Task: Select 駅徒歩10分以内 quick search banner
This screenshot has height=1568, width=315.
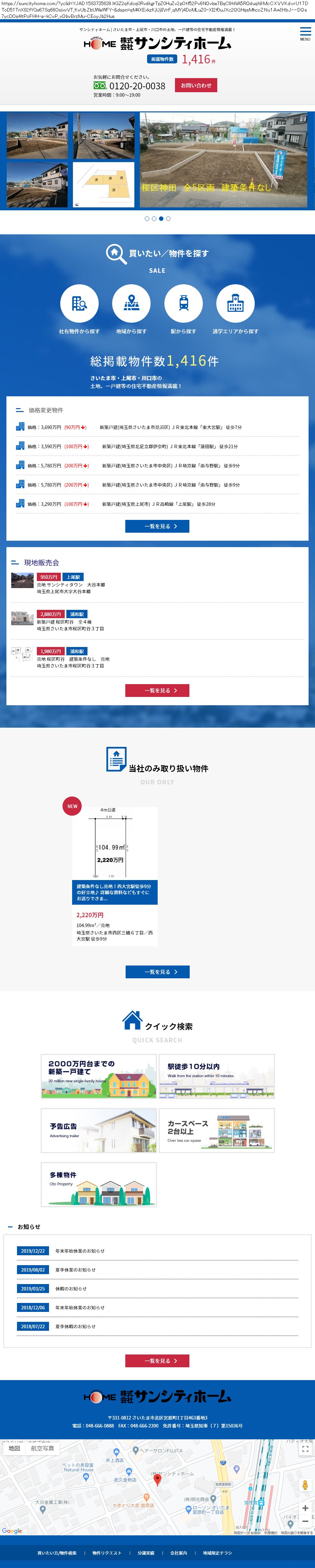Action: click(216, 1076)
